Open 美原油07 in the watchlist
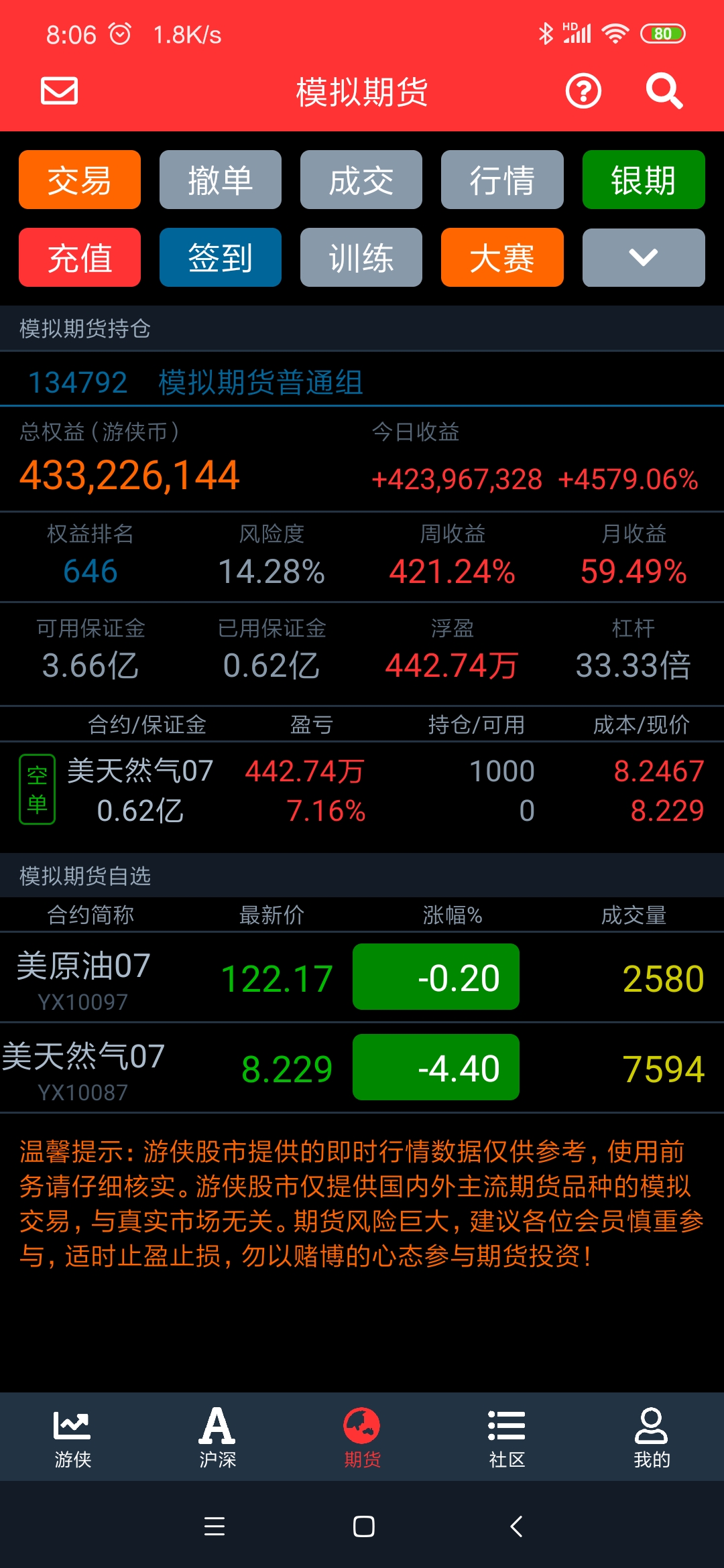This screenshot has width=724, height=1568. [362, 978]
